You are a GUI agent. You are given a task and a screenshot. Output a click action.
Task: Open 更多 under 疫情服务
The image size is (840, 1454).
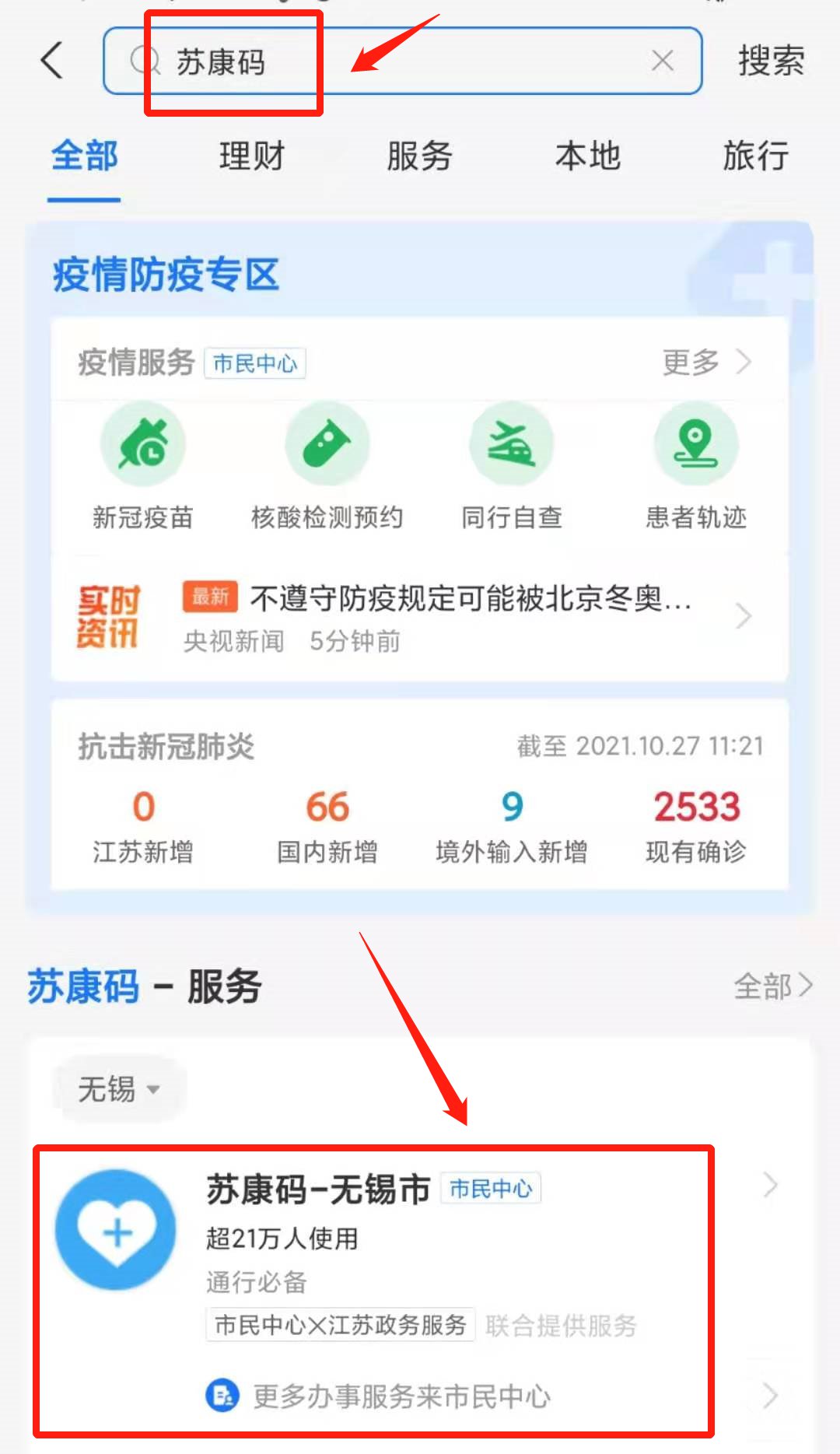pos(705,362)
